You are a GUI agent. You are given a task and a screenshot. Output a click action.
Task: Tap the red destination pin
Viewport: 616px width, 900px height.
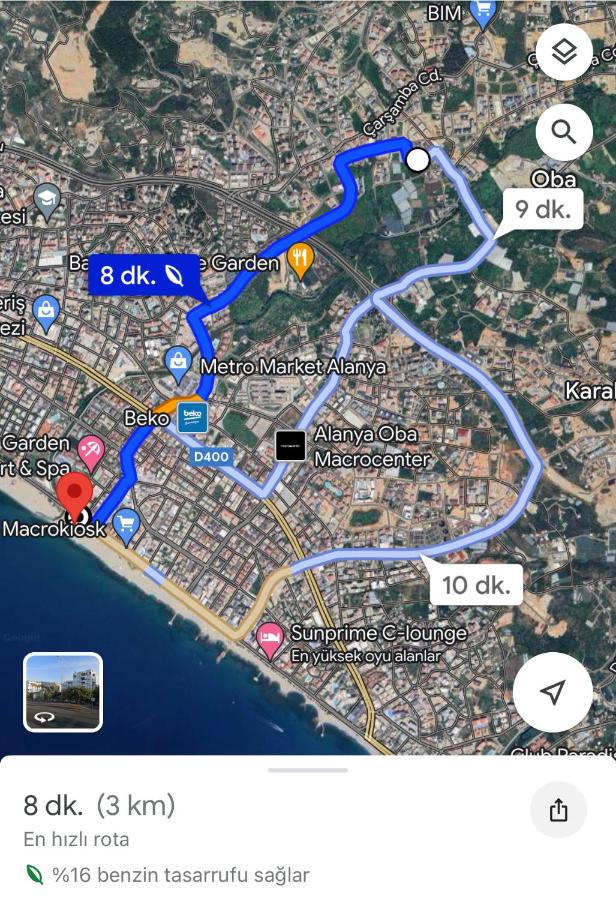coord(73,495)
